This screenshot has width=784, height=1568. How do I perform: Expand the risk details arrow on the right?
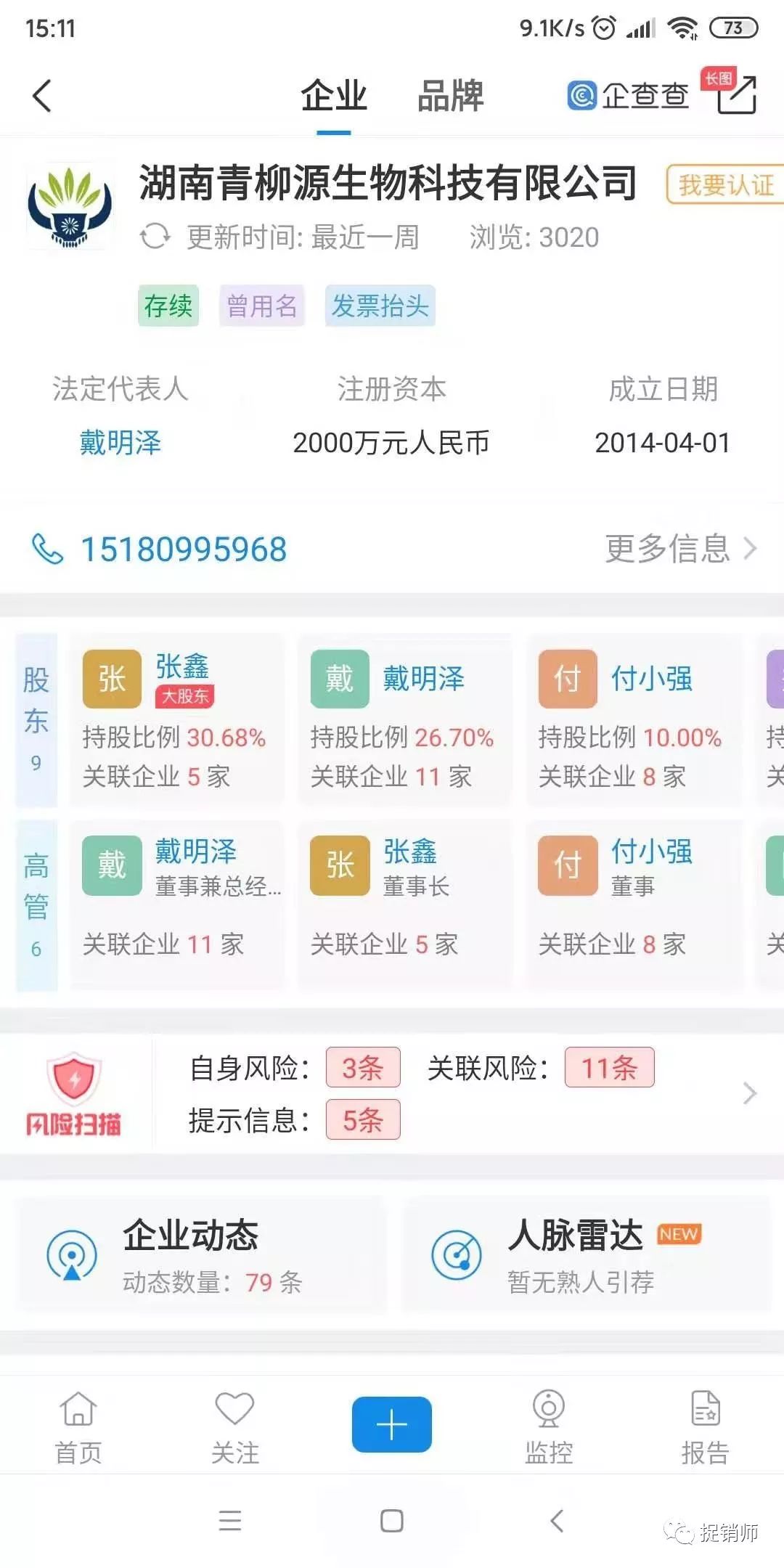point(751,1093)
